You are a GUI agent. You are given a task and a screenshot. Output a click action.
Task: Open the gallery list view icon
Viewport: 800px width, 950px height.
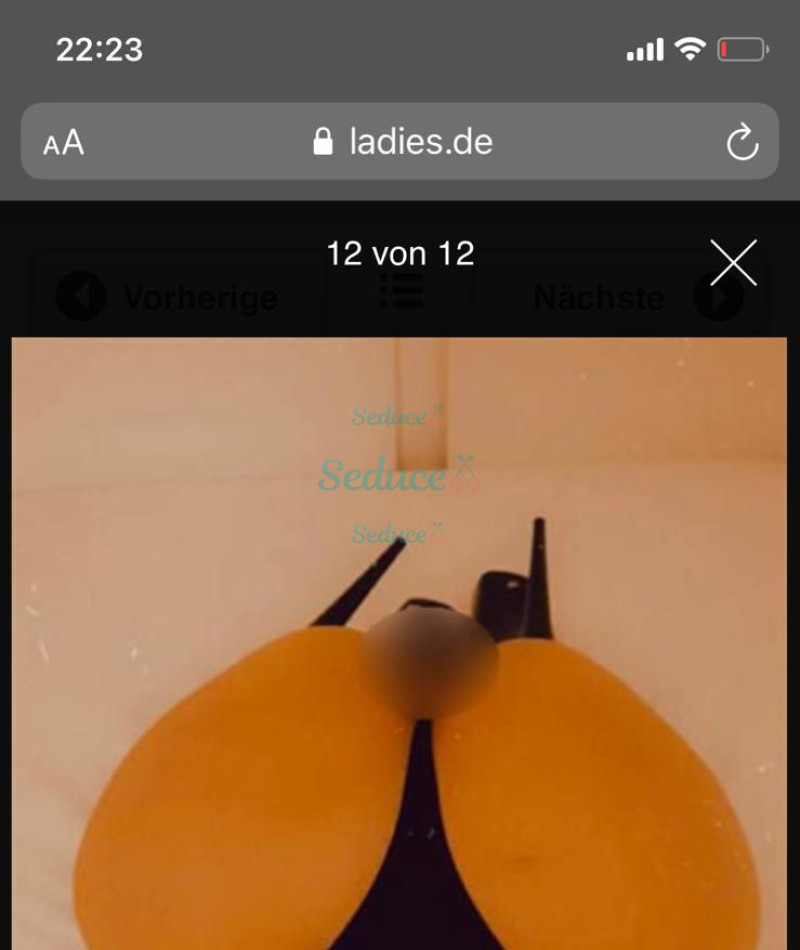[400, 293]
